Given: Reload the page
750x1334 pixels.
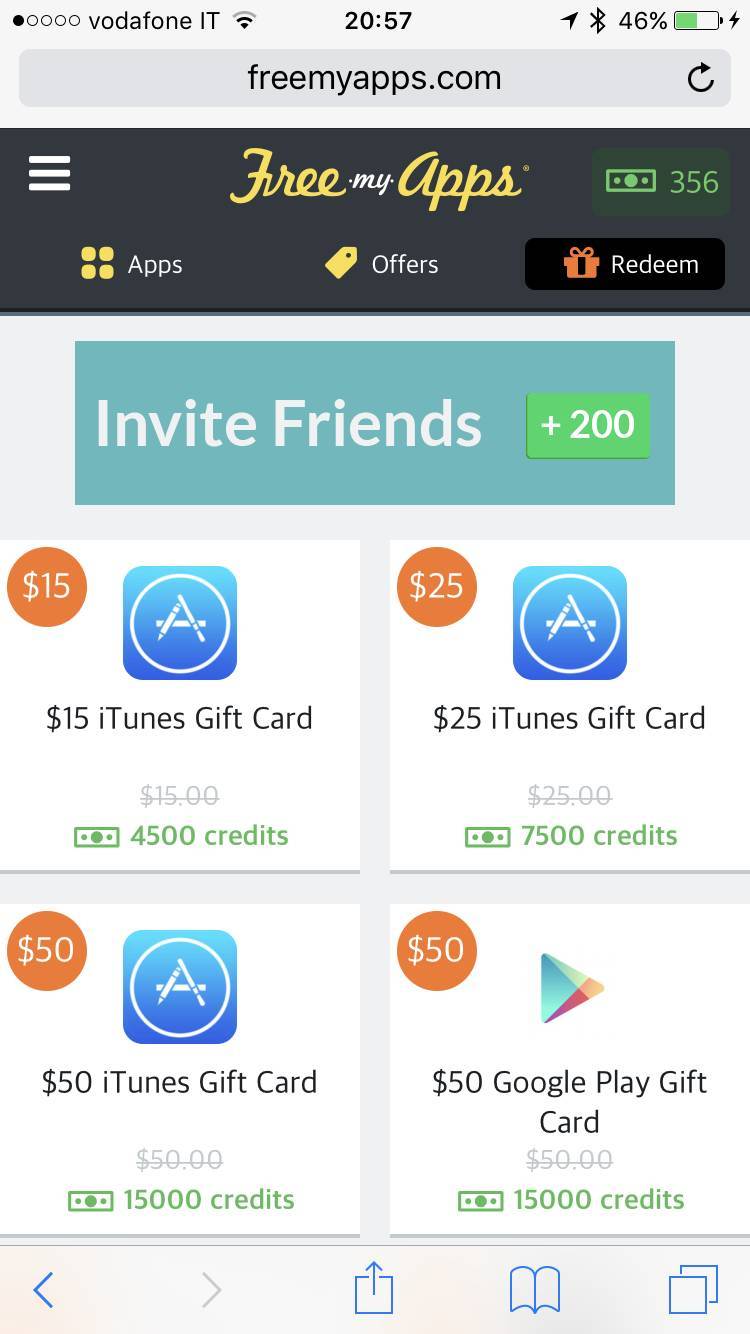Looking at the screenshot, I should [x=701, y=78].
